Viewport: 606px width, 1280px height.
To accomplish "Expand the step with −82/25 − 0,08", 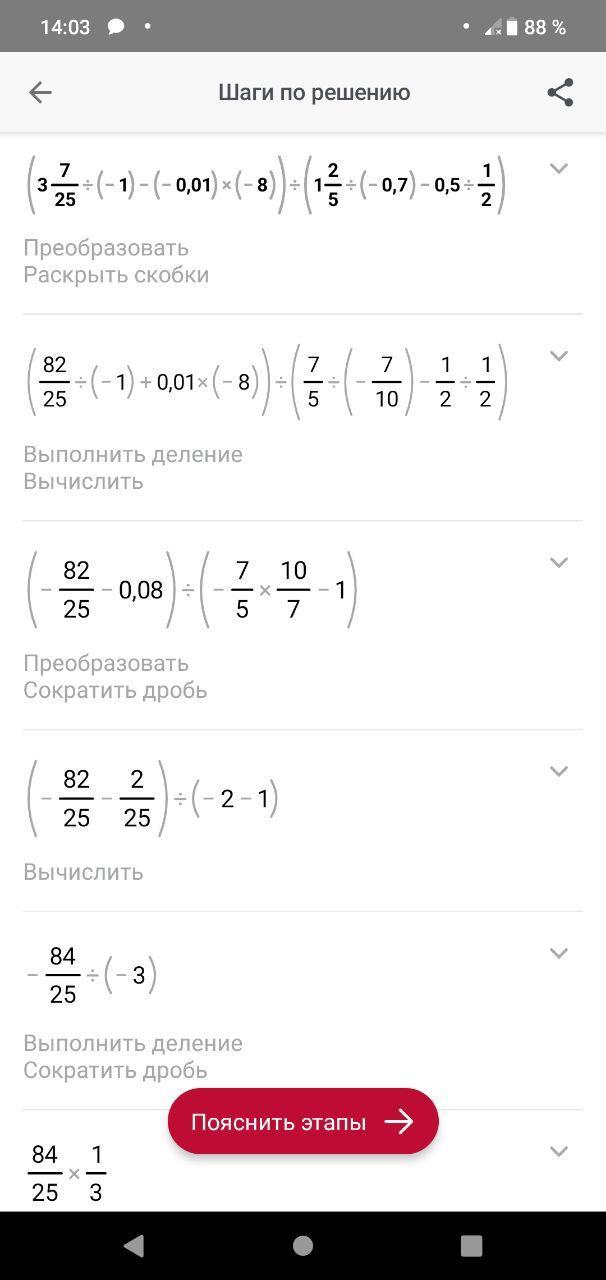I will point(559,563).
